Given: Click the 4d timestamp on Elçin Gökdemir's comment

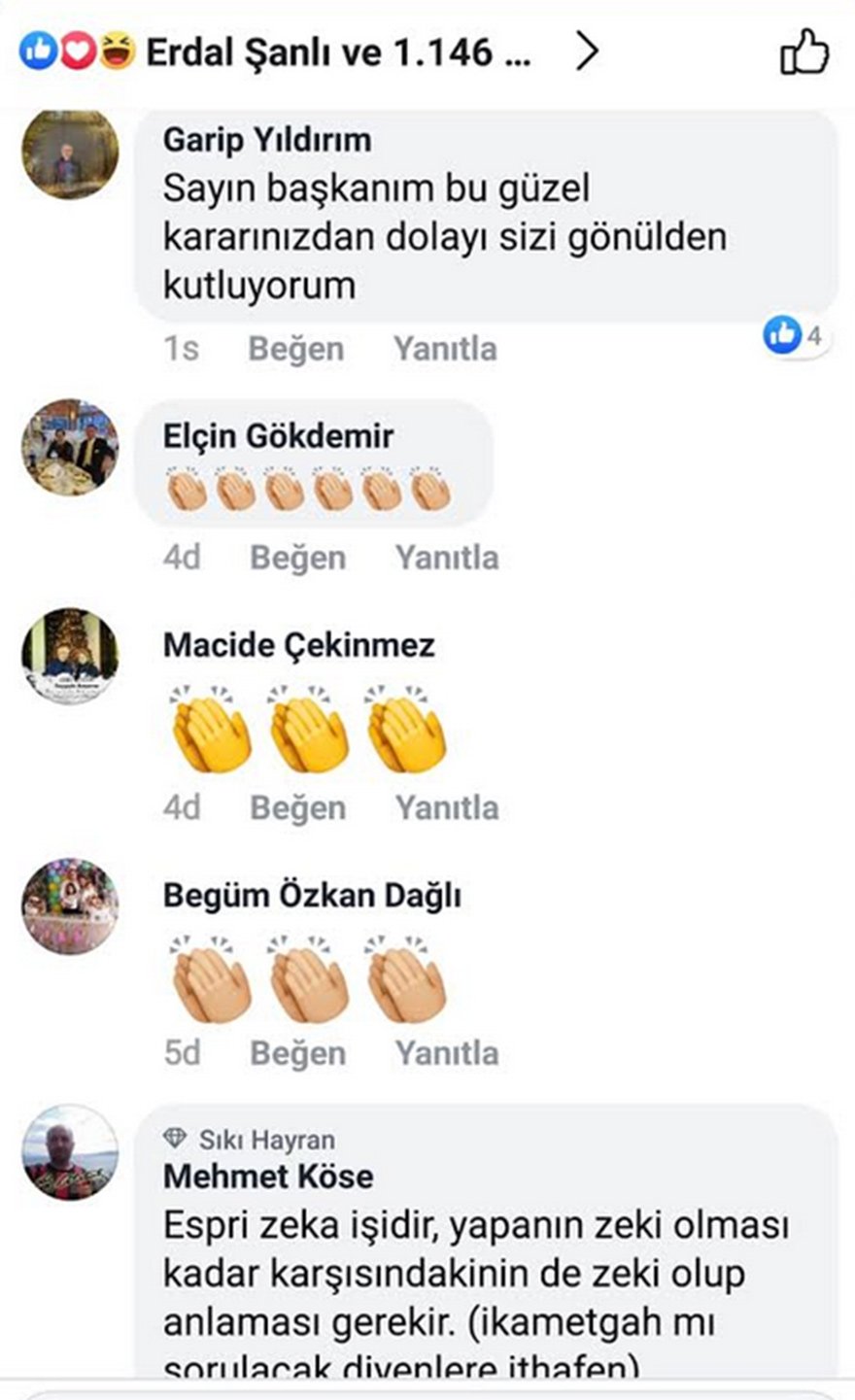Looking at the screenshot, I should coord(182,557).
